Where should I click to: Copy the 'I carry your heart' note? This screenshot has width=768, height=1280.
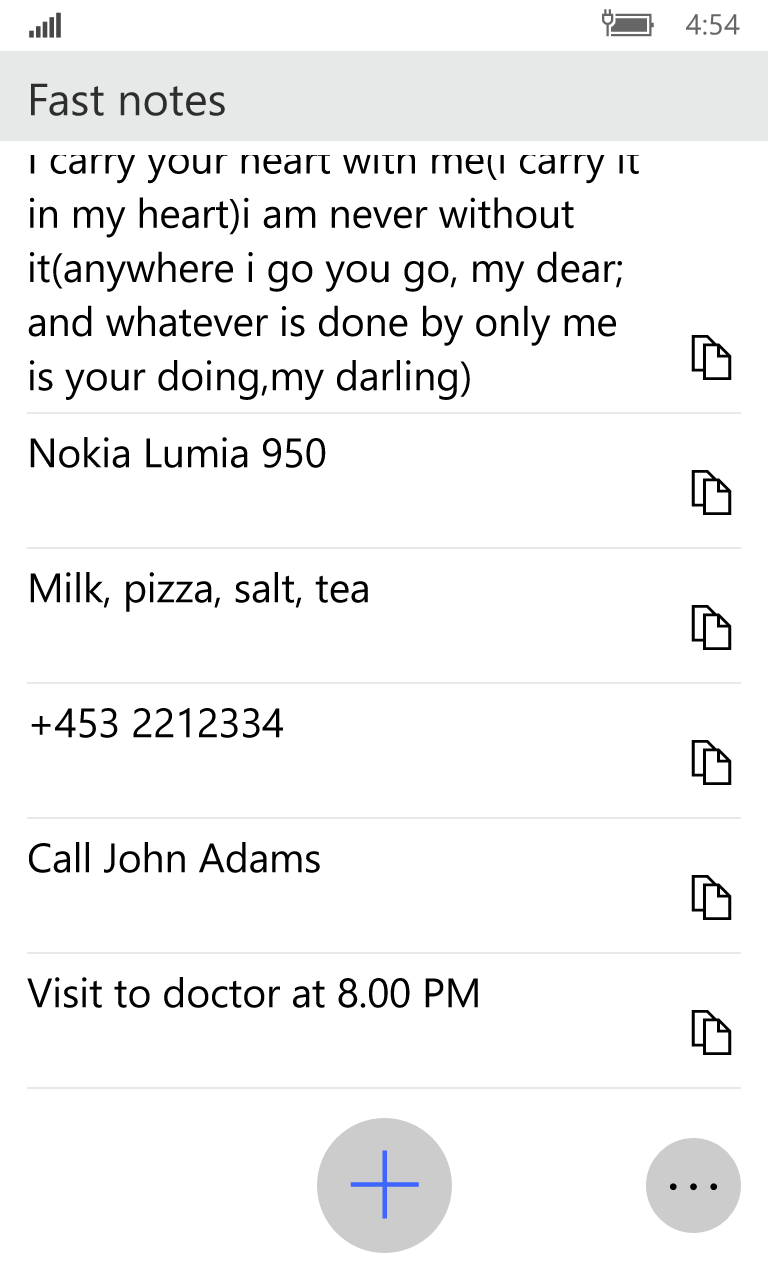[x=711, y=358]
